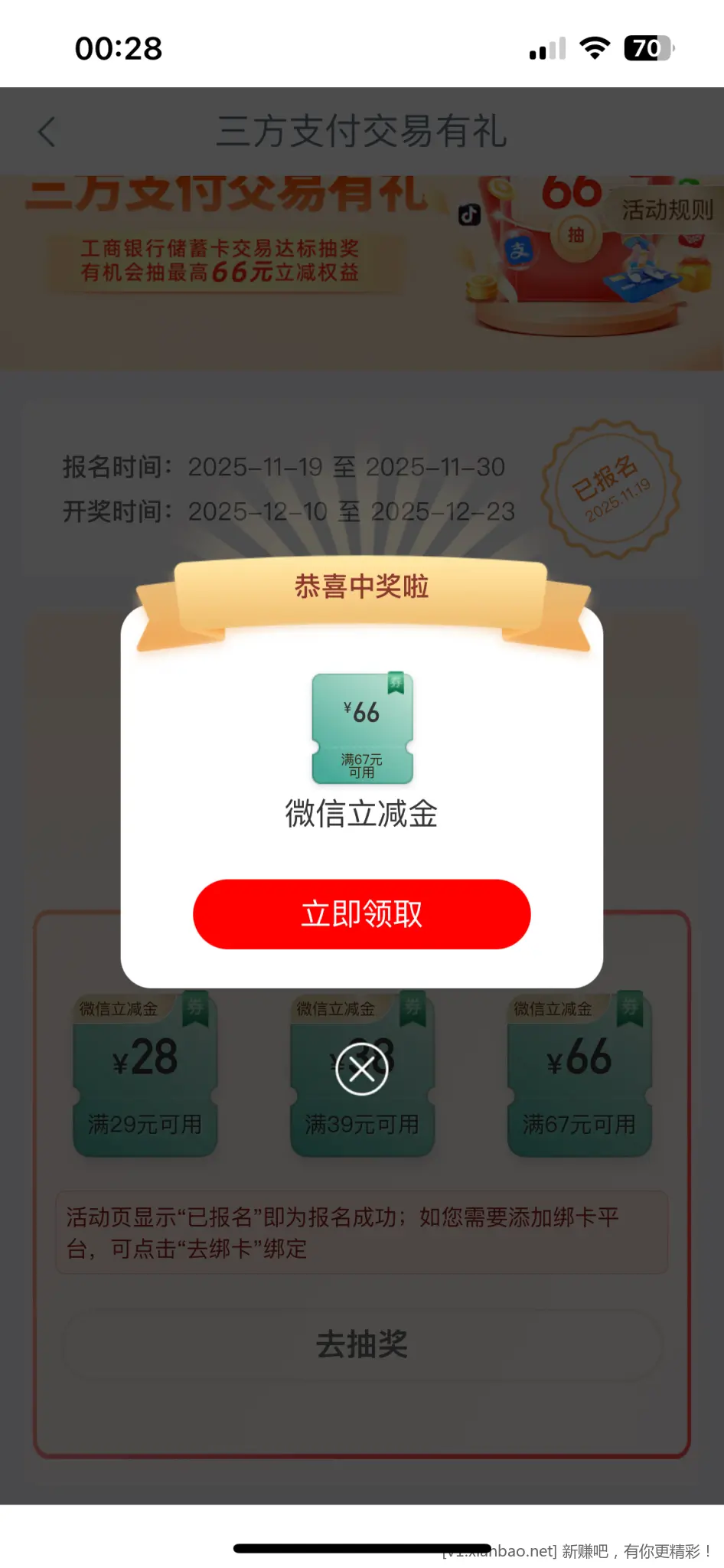The width and height of the screenshot is (724, 1568).
Task: Go back from 三方支付交易有礼 page
Action: pyautogui.click(x=47, y=132)
